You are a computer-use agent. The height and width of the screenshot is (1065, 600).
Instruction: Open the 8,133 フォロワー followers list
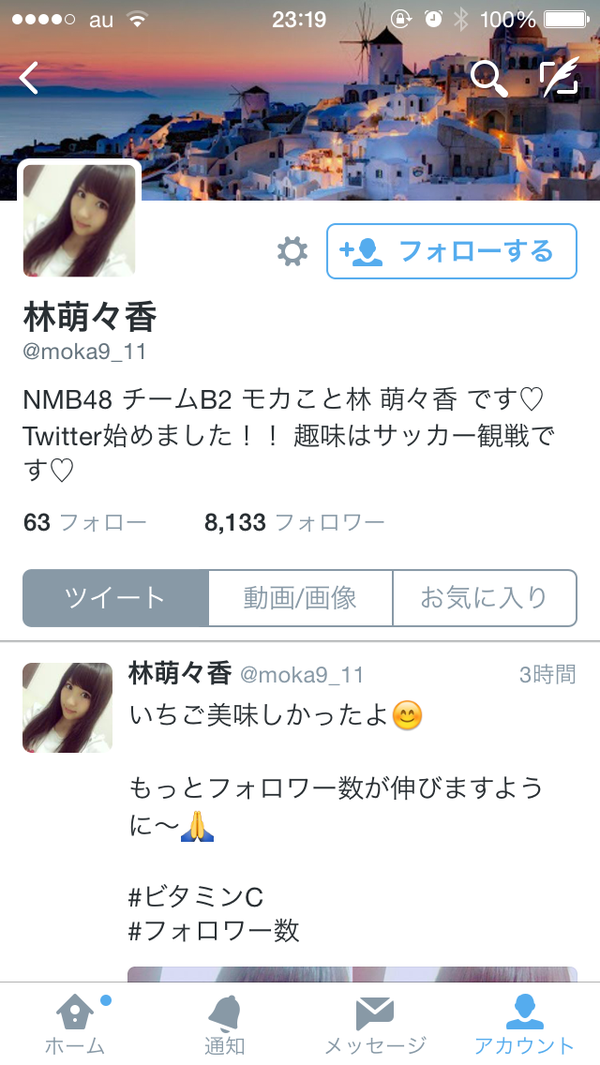click(294, 522)
